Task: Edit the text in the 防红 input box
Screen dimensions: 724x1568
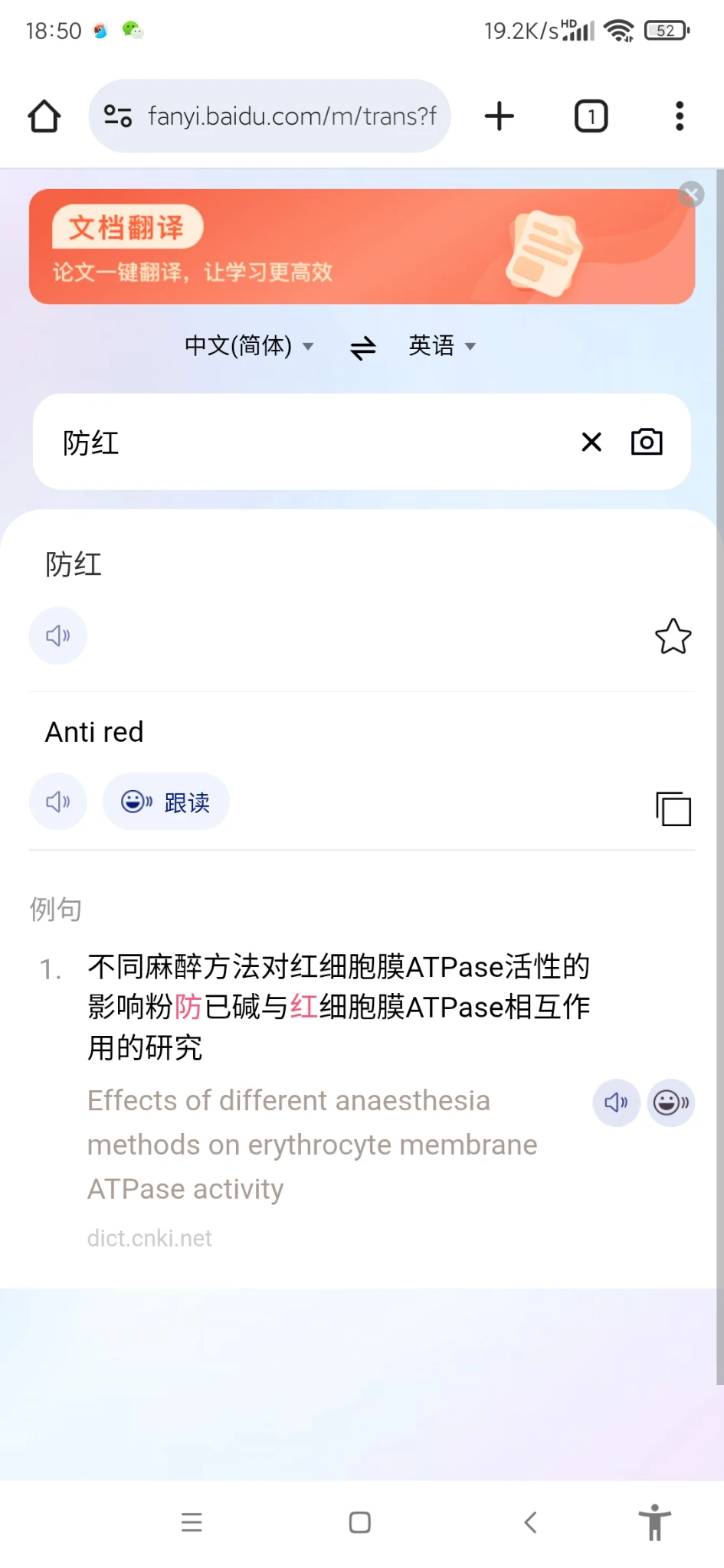Action: (x=306, y=443)
